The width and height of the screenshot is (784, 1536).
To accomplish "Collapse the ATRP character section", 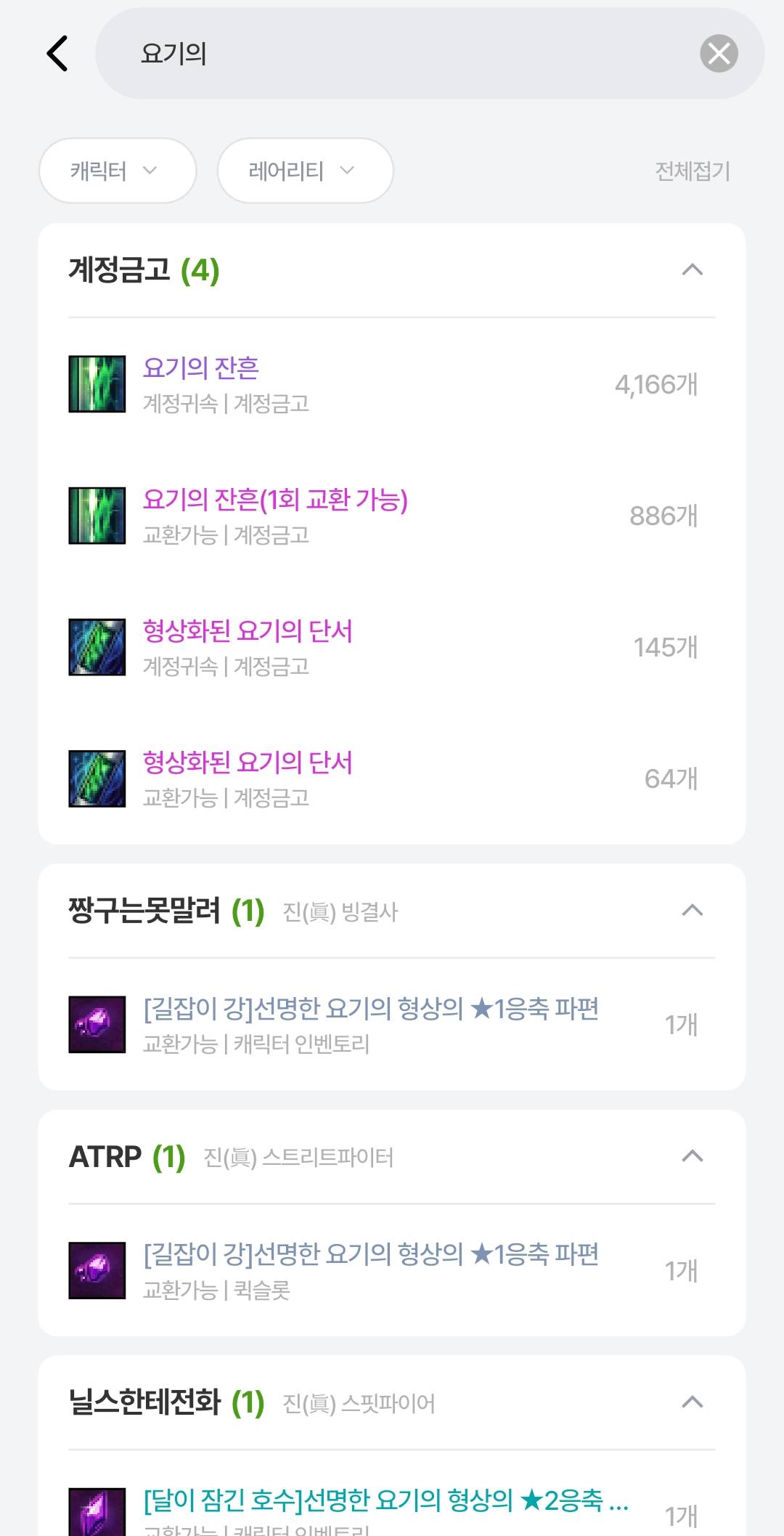I will tap(692, 1156).
